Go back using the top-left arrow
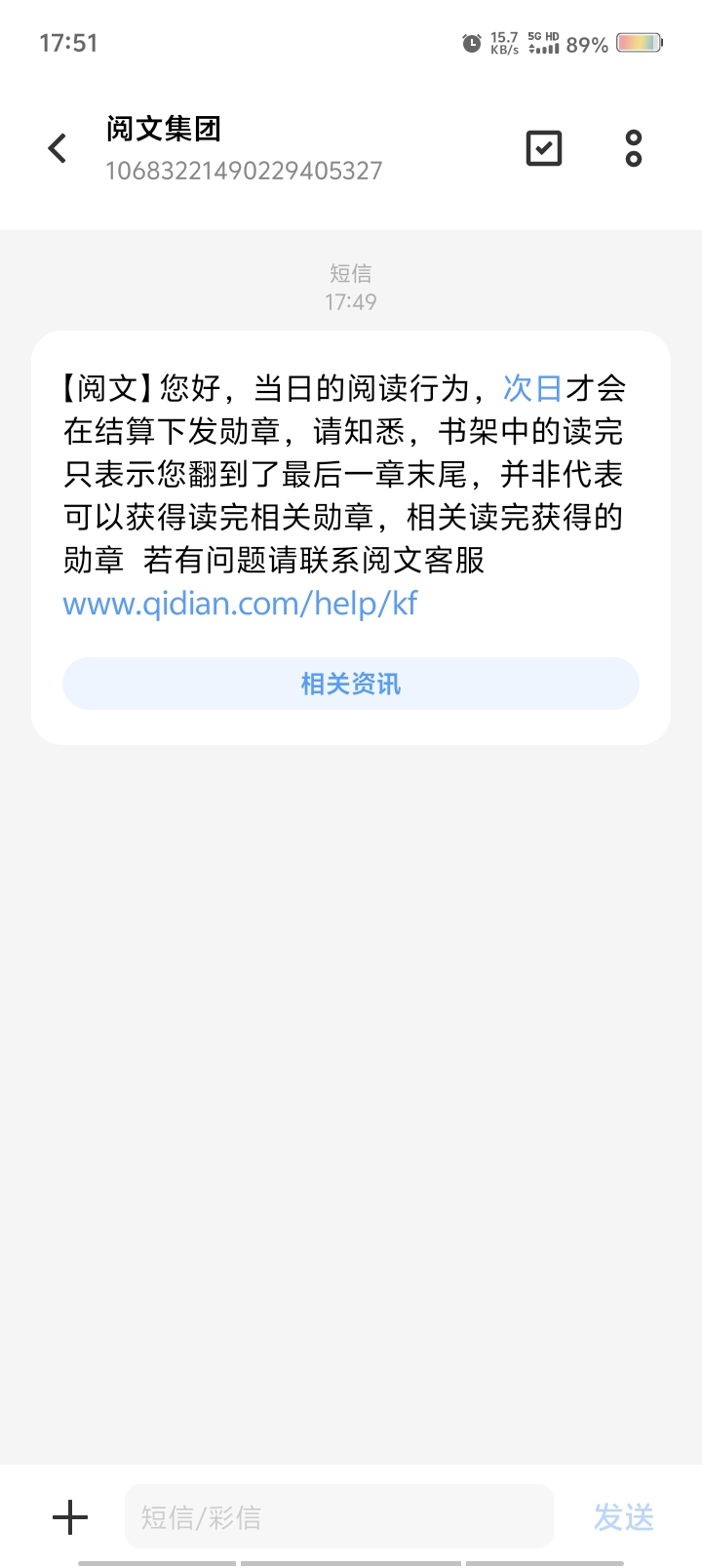Viewport: 702px width, 1568px height. (58, 148)
